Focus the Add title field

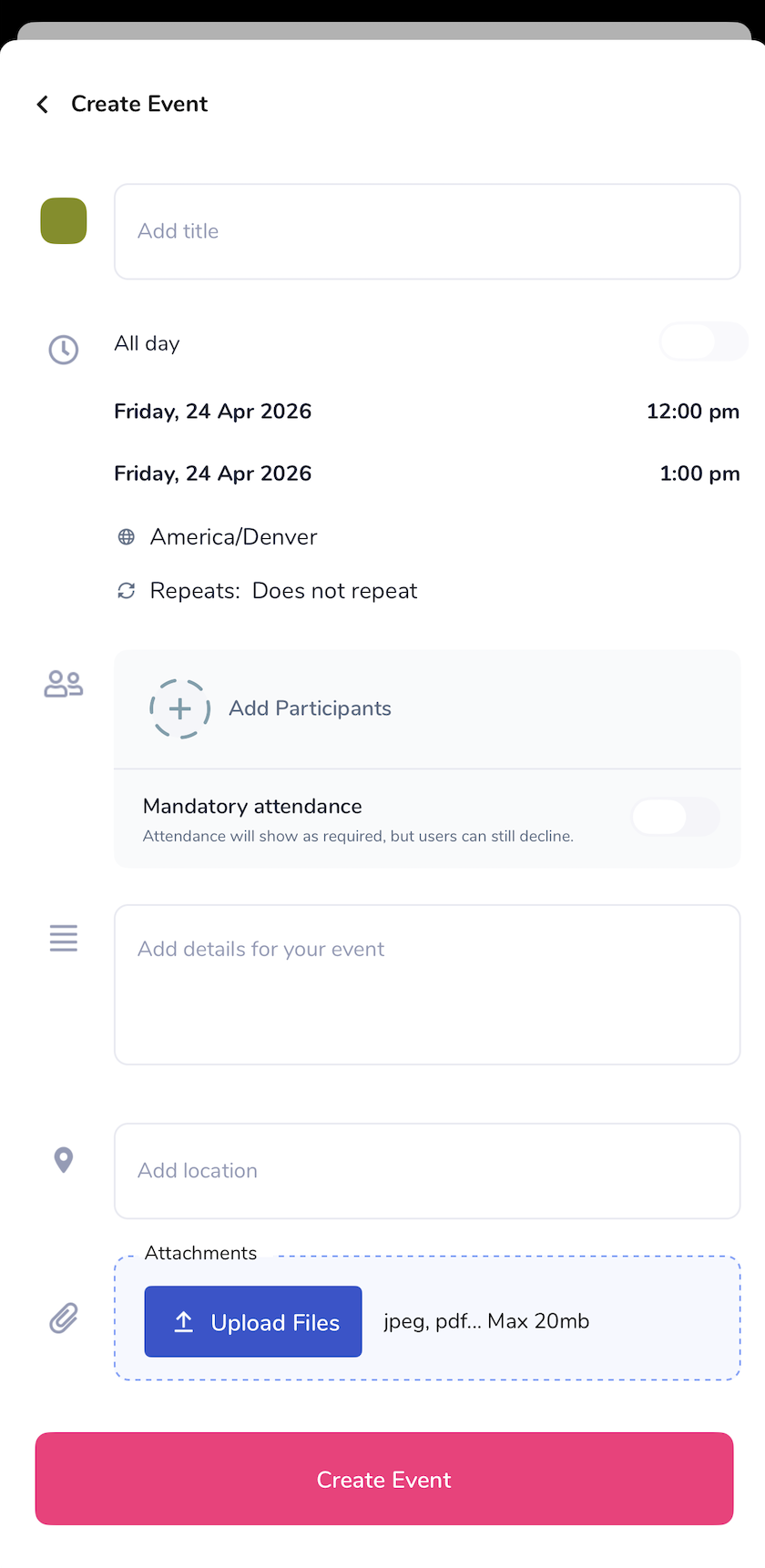pos(426,231)
